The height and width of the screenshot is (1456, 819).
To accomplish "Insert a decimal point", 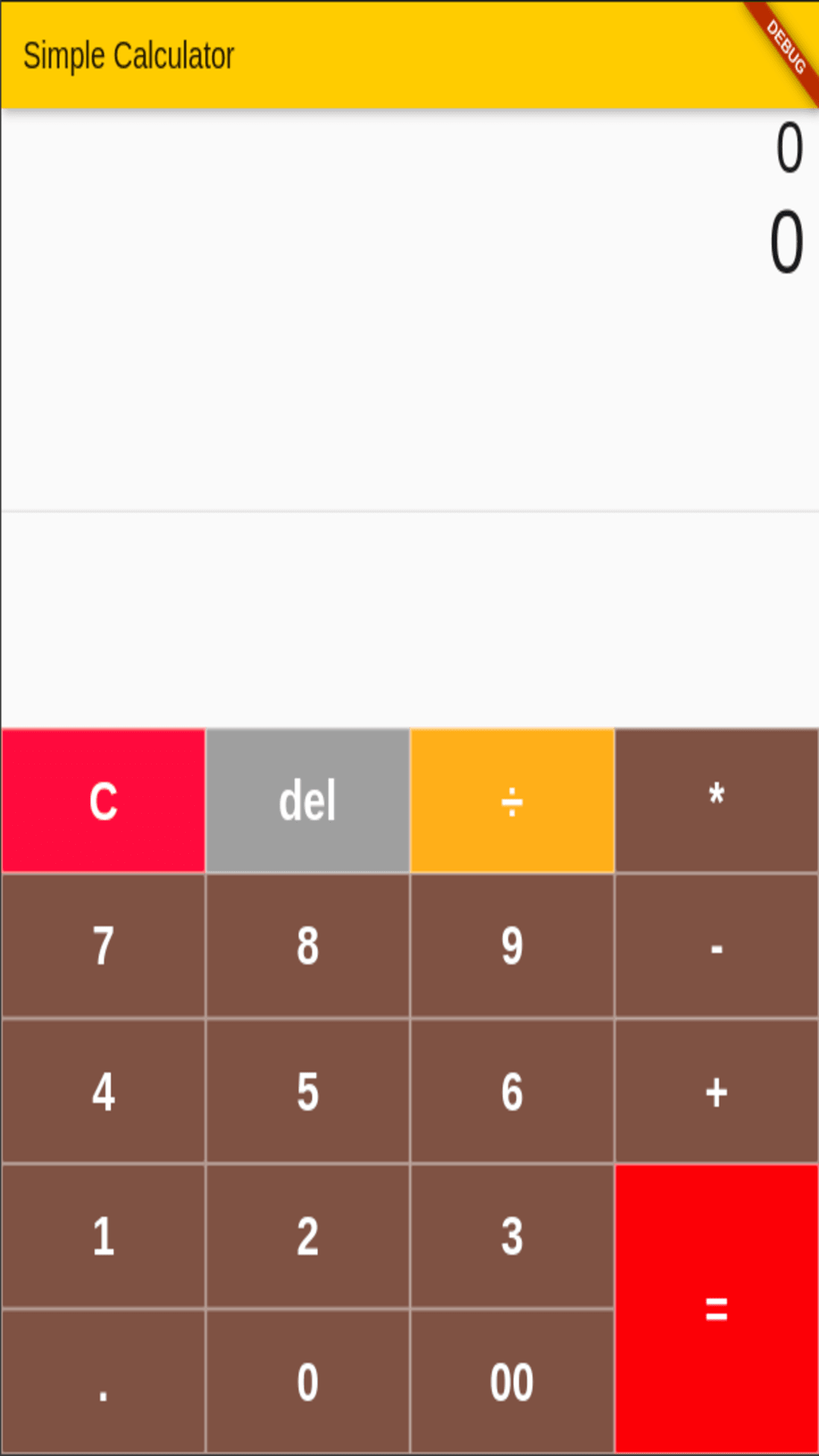I will 103,1382.
